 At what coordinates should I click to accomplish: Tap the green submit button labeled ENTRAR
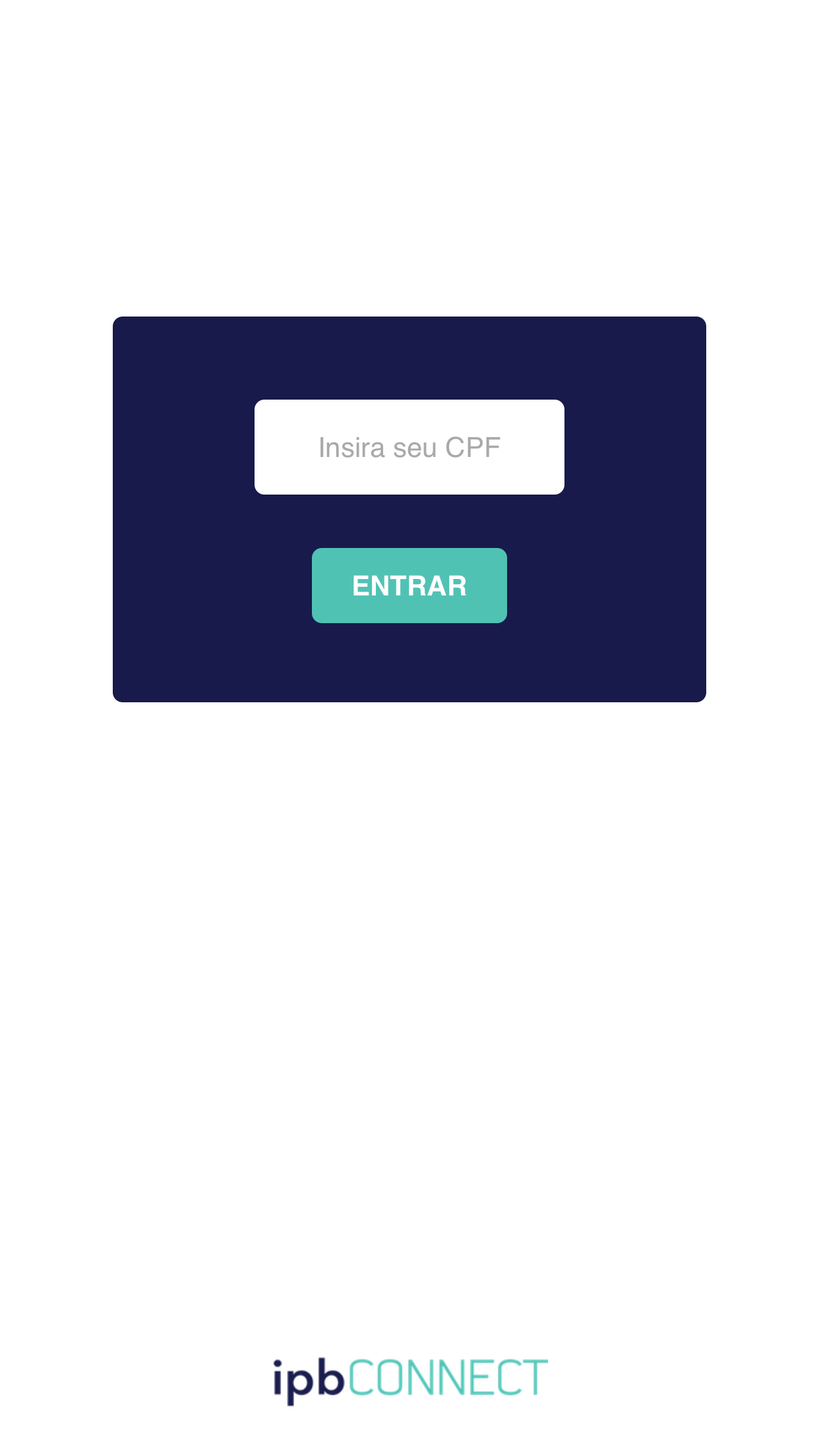409,586
